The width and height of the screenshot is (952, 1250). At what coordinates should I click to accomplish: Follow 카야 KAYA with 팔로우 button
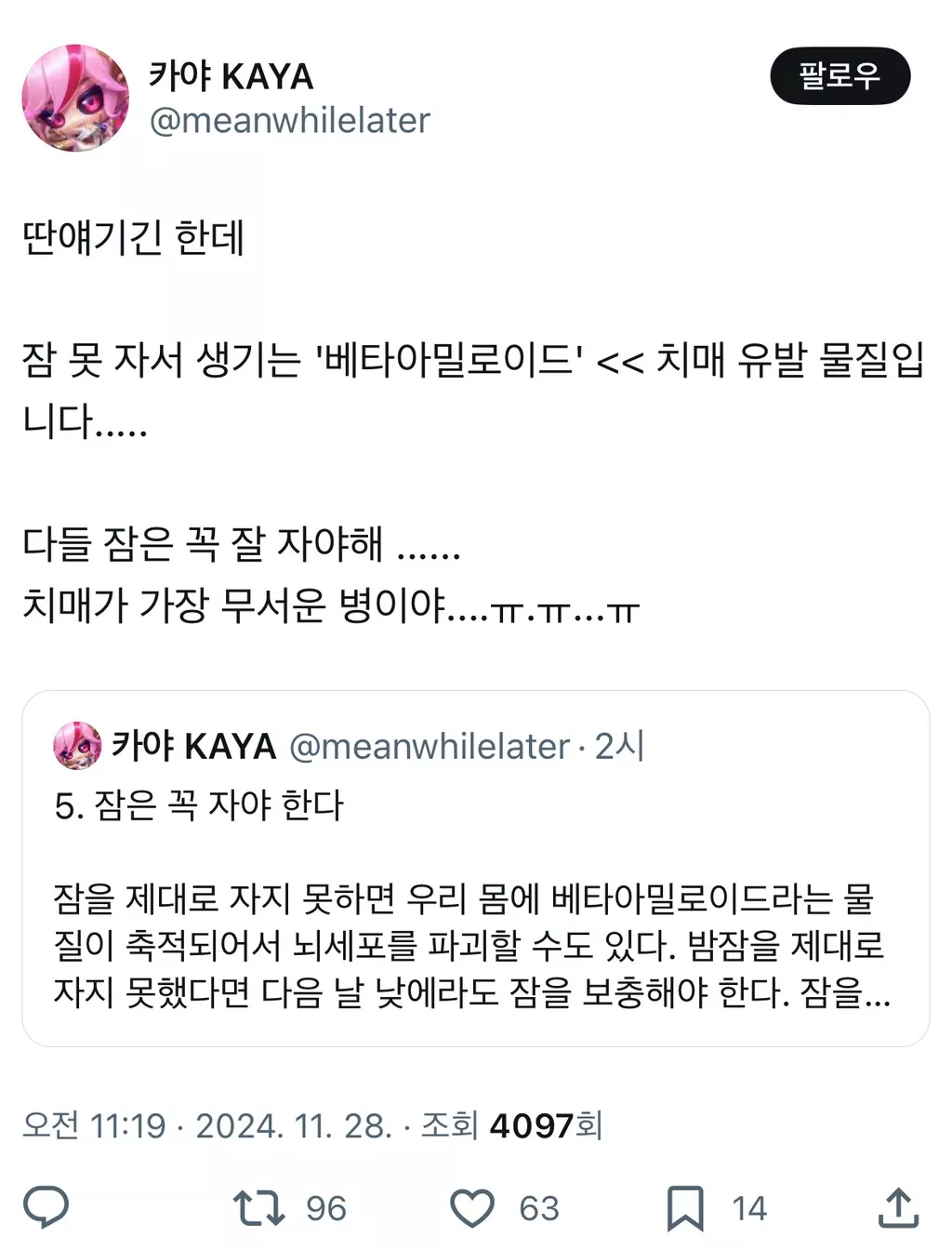click(839, 75)
